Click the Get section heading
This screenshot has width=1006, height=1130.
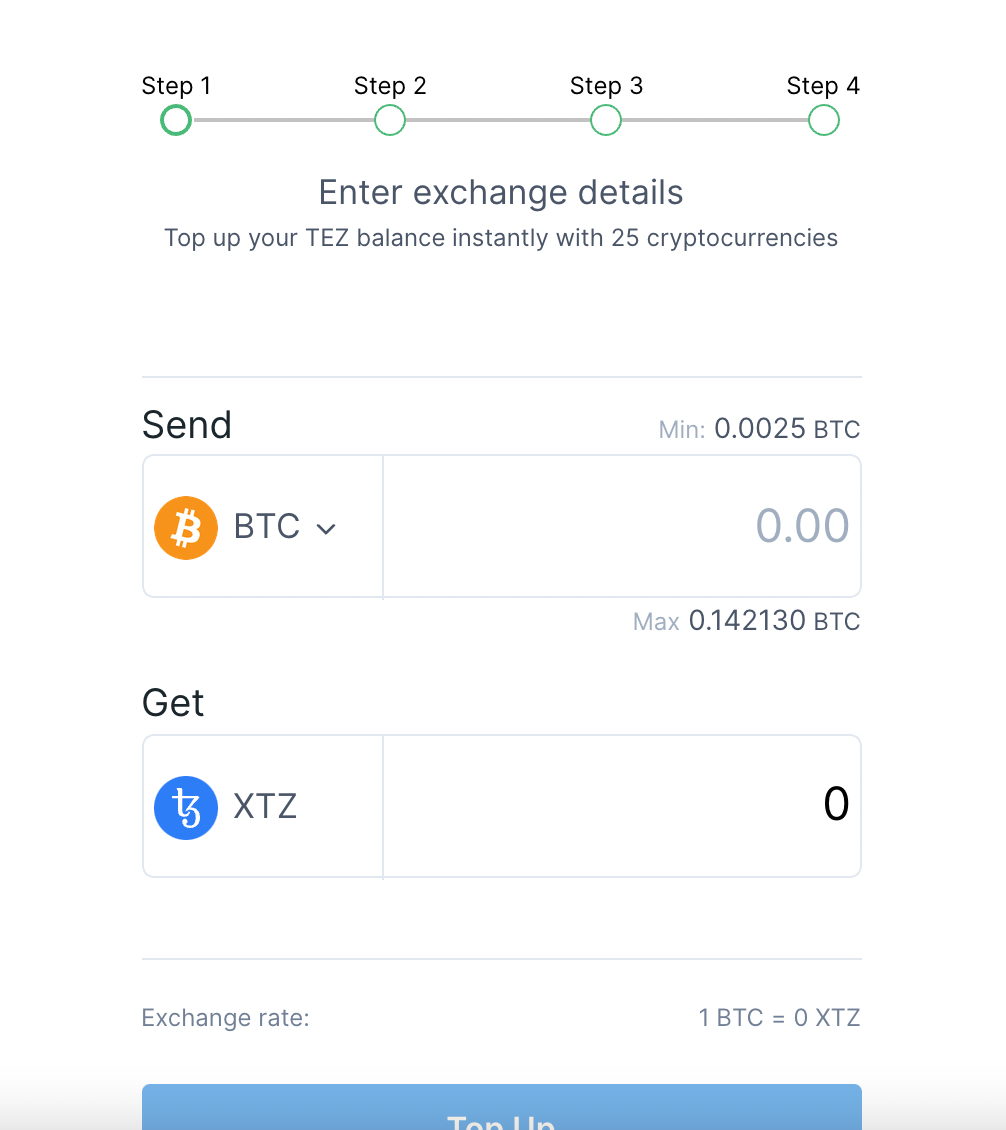pyautogui.click(x=172, y=702)
